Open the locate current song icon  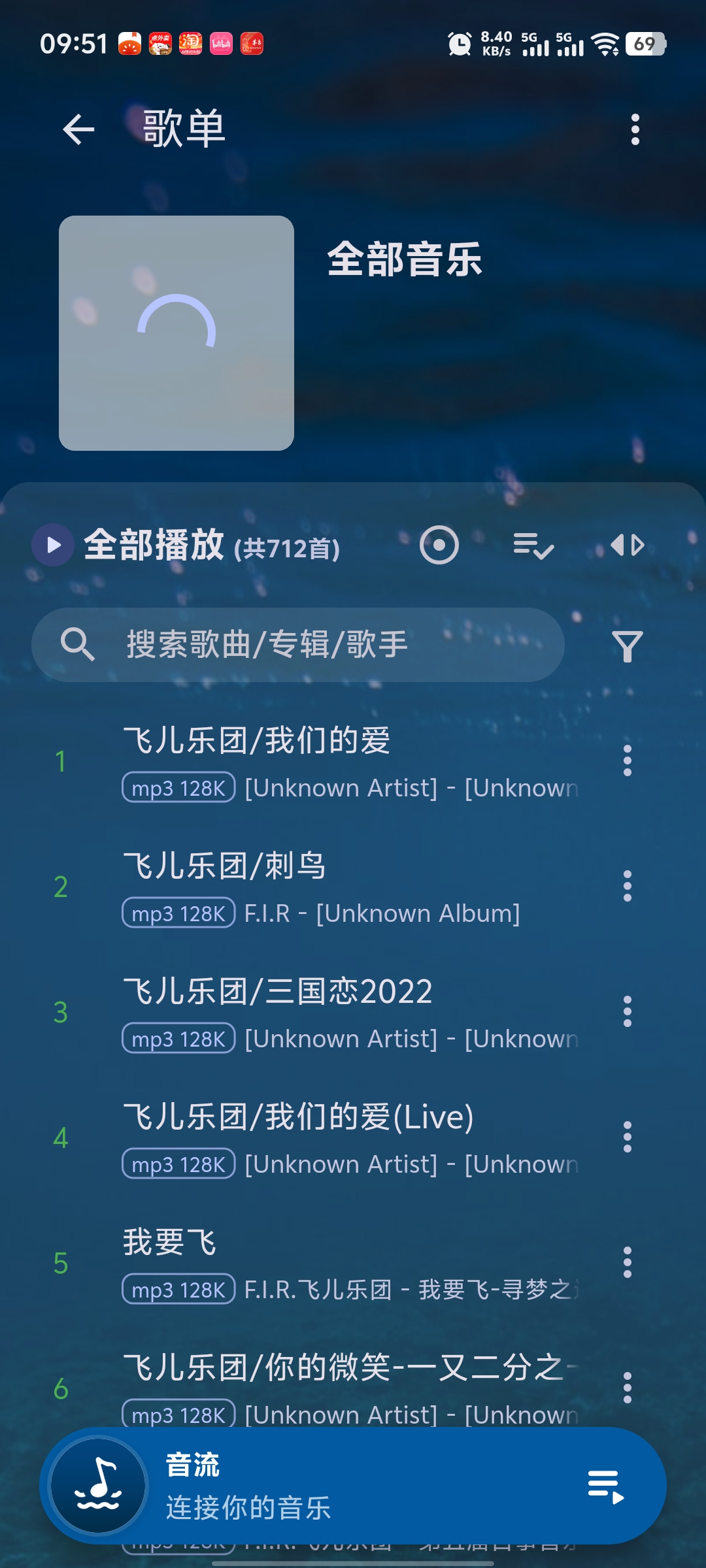click(x=439, y=546)
